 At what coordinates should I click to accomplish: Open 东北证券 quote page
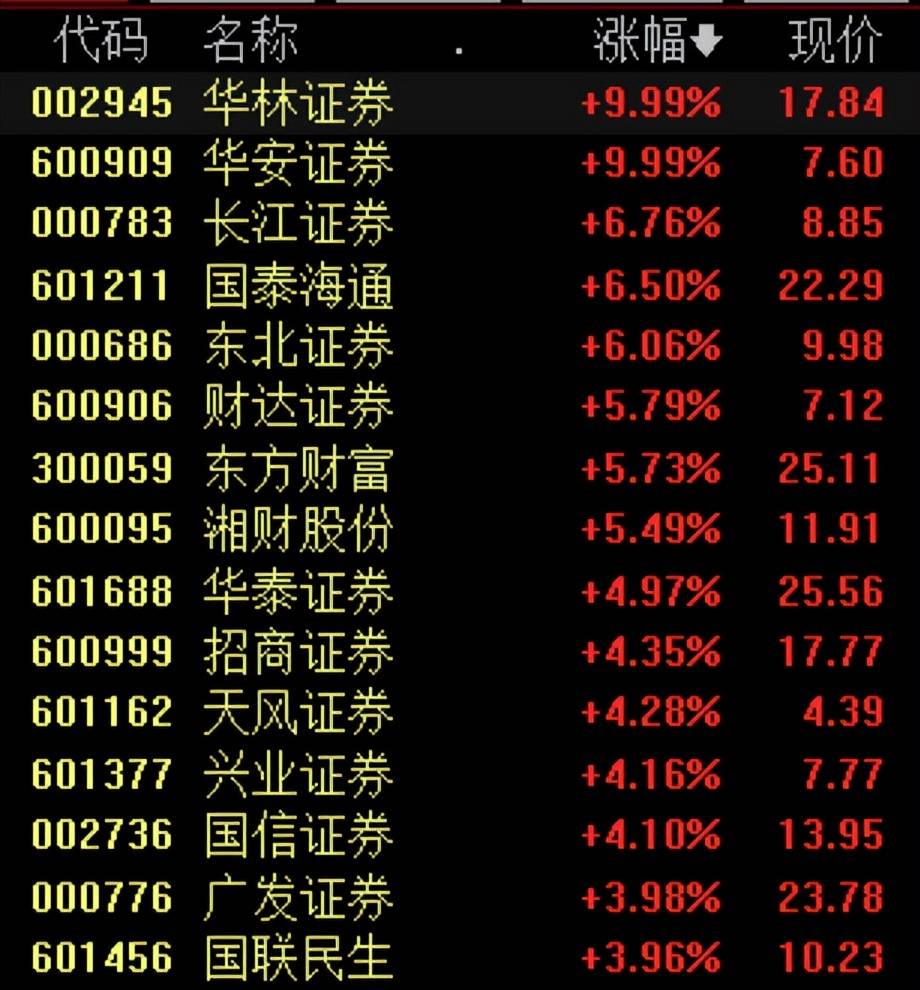(298, 346)
